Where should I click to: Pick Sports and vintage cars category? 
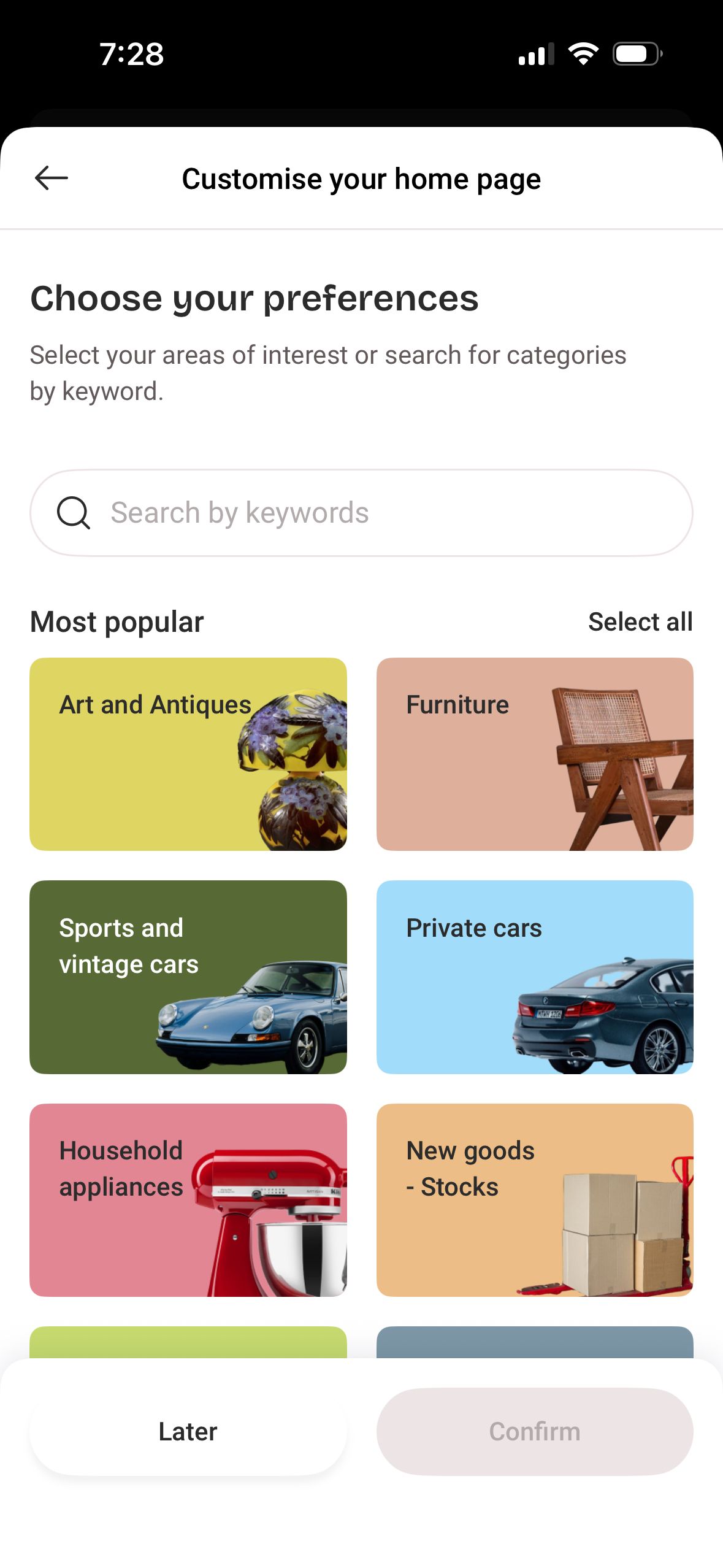tap(188, 977)
